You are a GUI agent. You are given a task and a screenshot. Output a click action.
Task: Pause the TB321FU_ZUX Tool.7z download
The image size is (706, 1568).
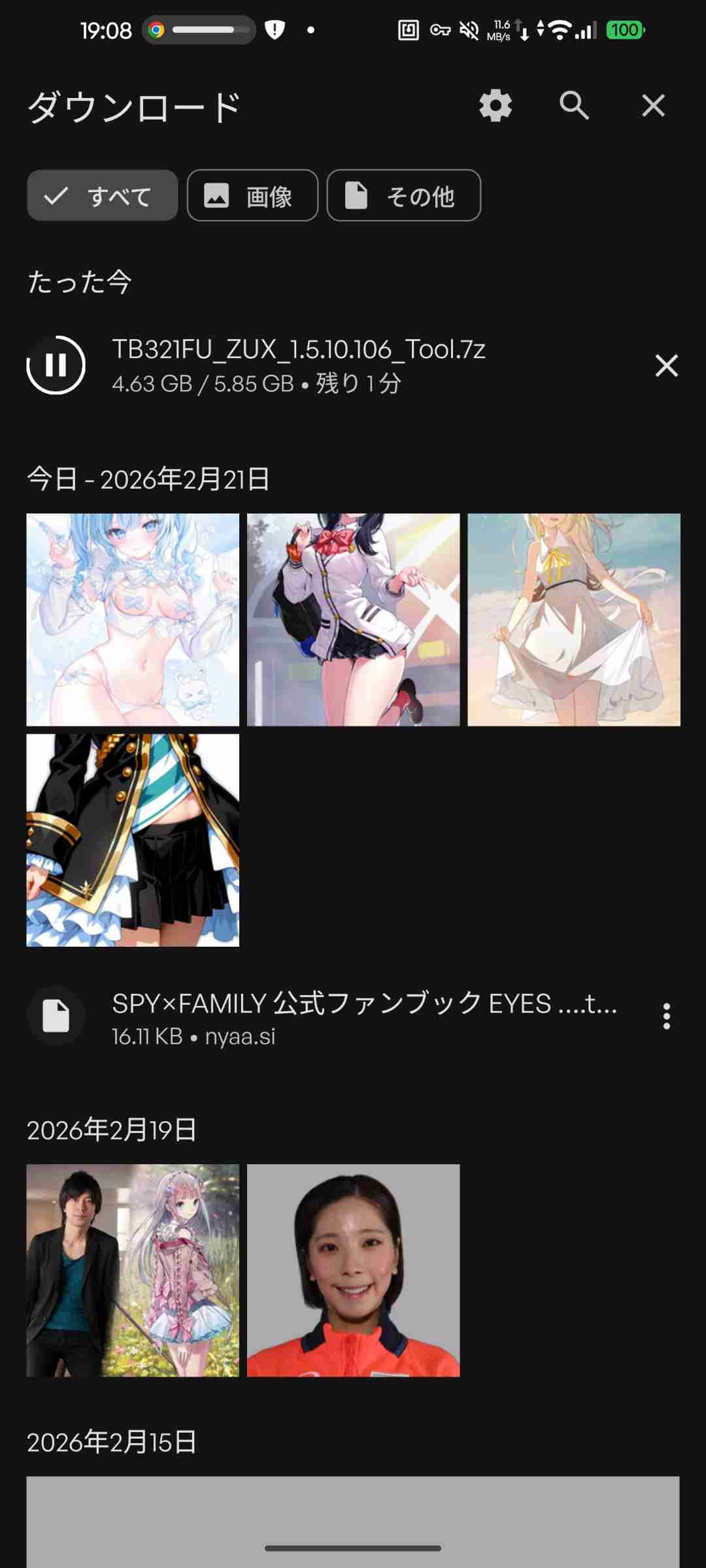click(x=56, y=365)
